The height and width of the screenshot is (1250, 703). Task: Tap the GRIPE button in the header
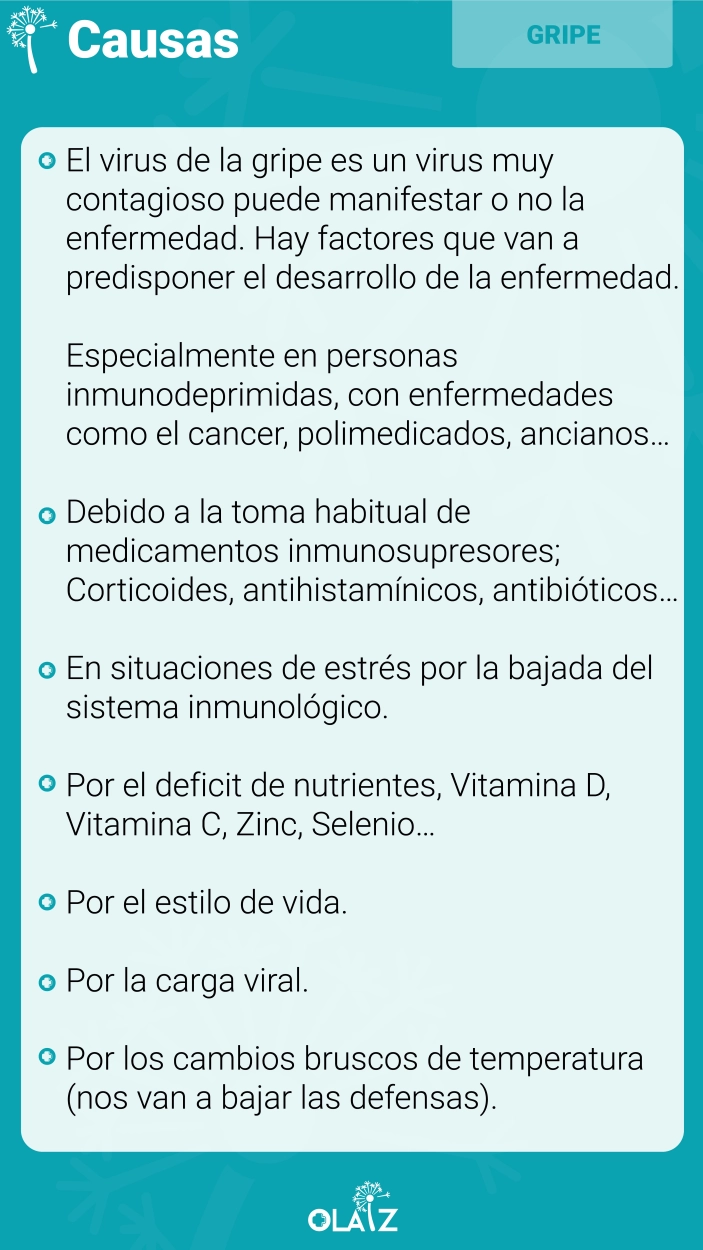coord(562,35)
